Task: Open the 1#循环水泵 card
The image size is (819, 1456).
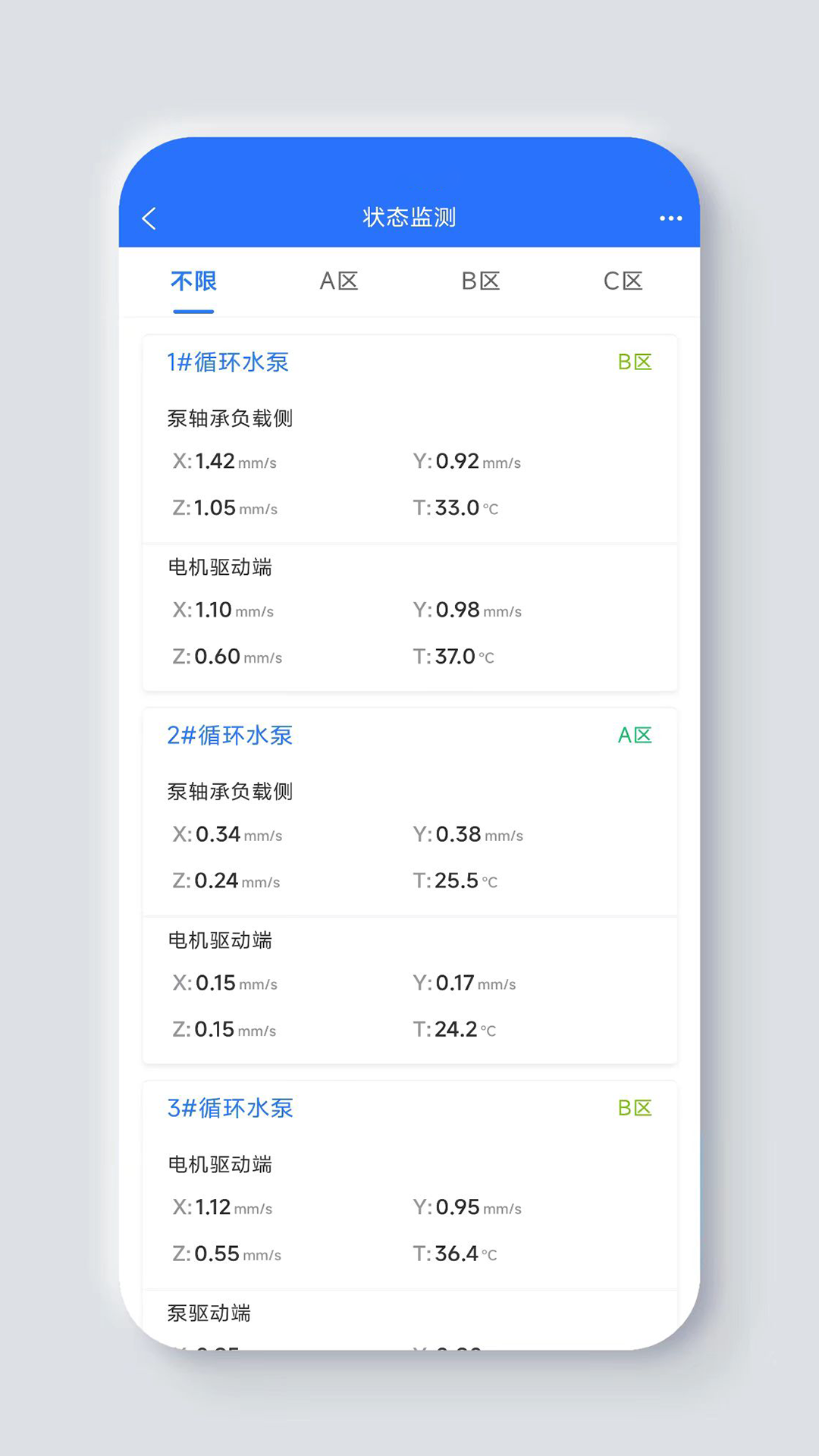Action: tap(228, 362)
